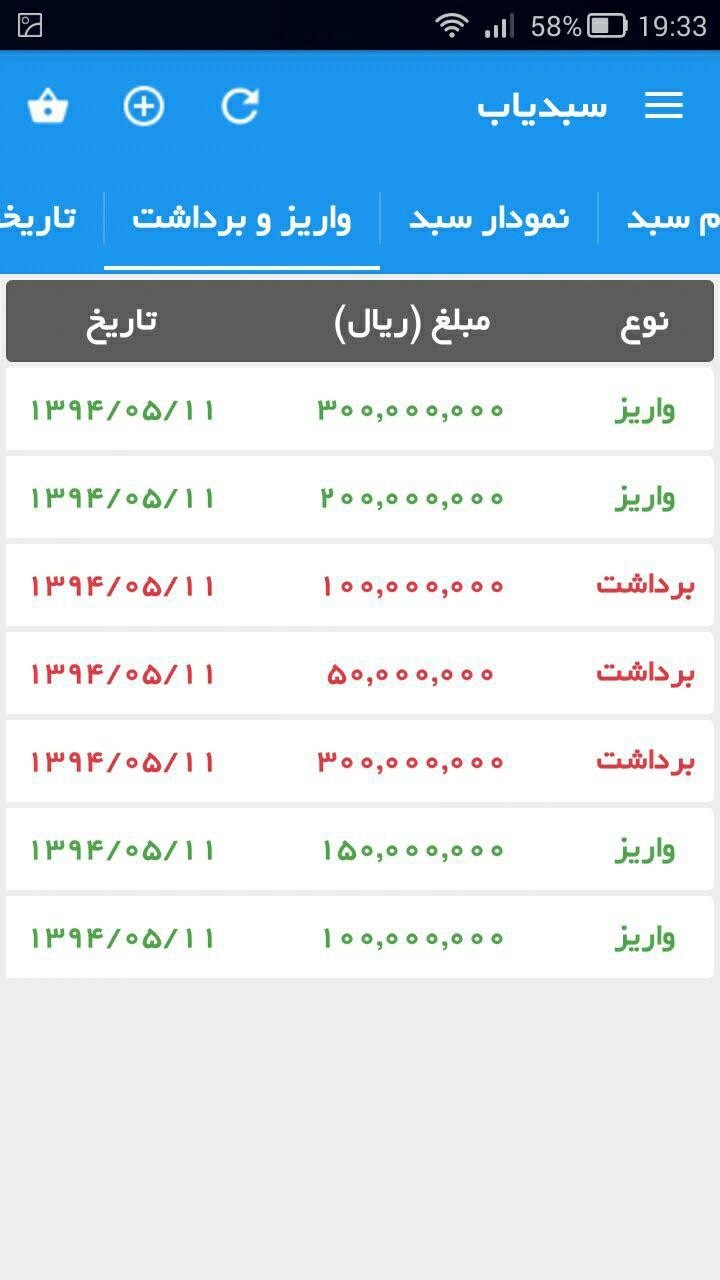The image size is (720, 1280).
Task: Tap the واریز entry of 150,000,000
Action: click(x=360, y=849)
